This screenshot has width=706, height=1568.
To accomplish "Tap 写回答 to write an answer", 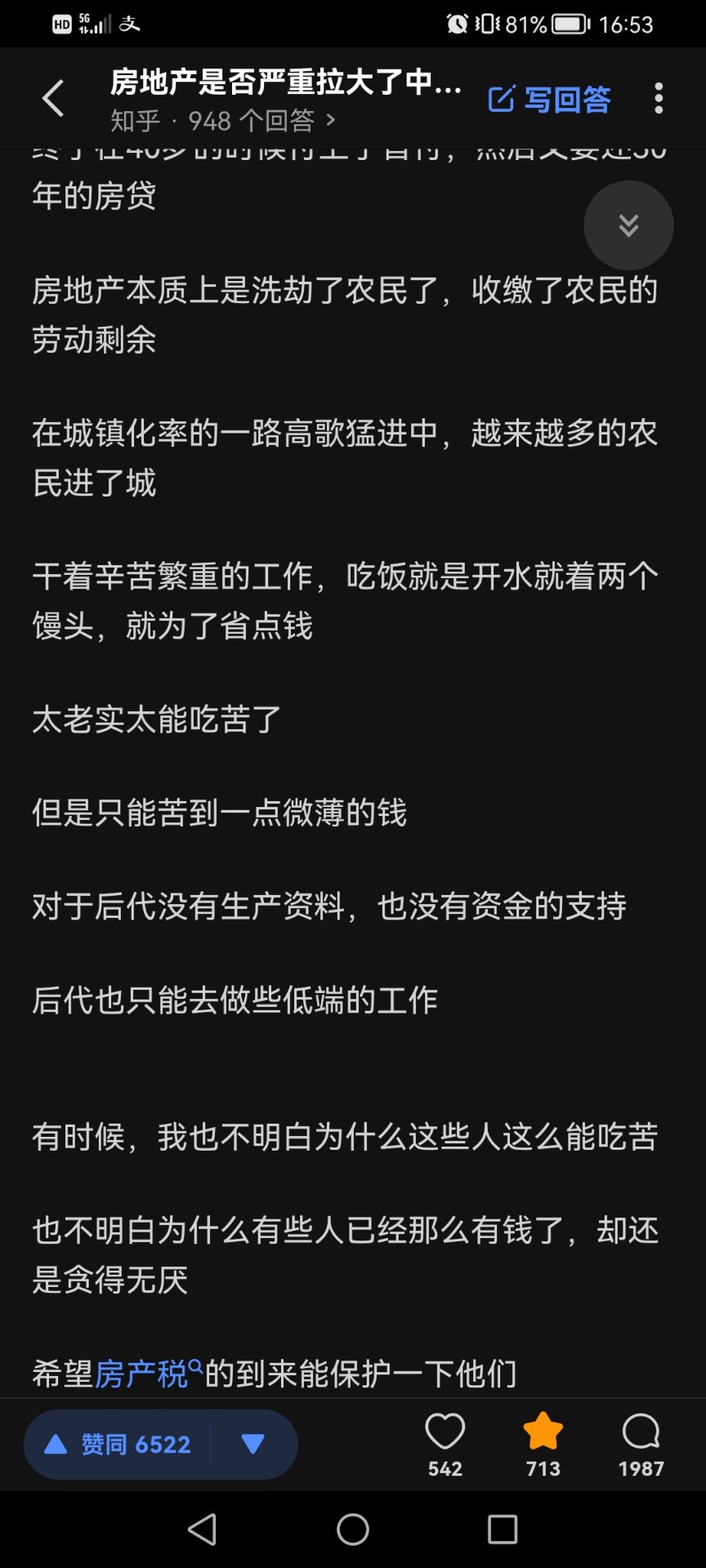I will [549, 99].
